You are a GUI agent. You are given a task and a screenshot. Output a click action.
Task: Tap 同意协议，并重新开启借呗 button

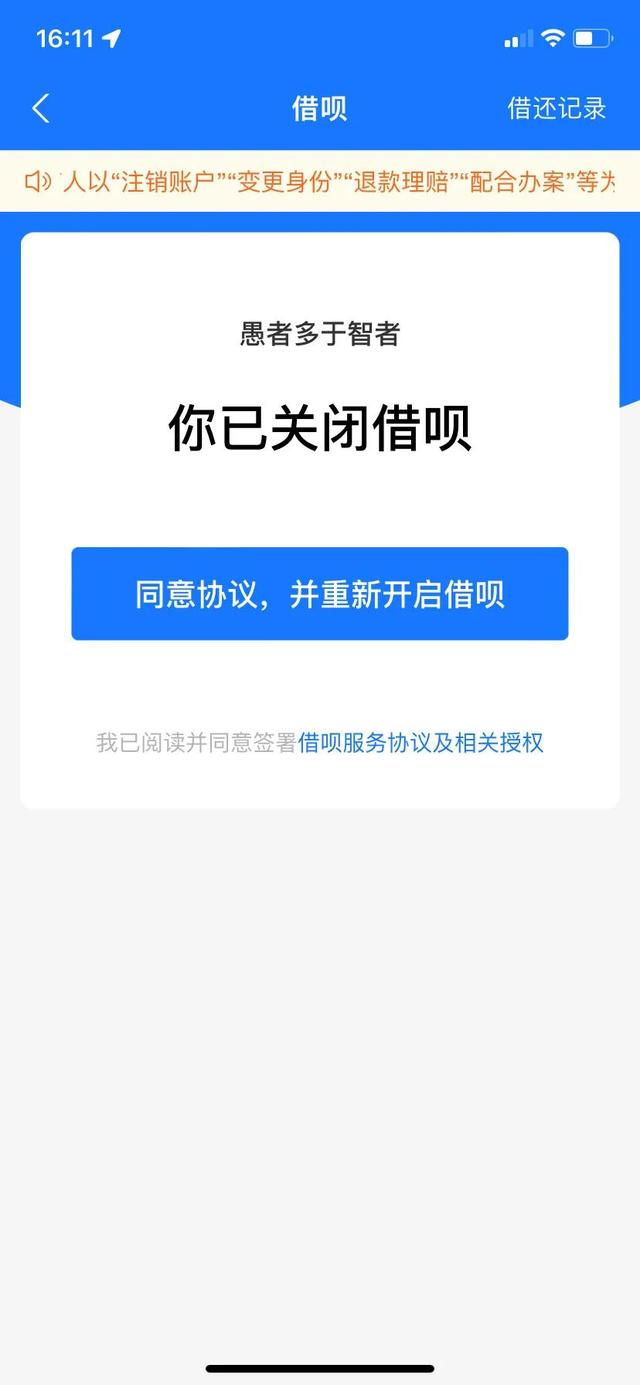[320, 594]
